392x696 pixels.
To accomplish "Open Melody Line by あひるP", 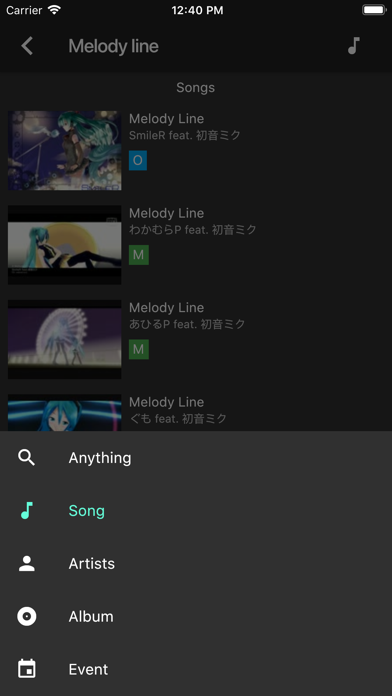I will click(196, 340).
